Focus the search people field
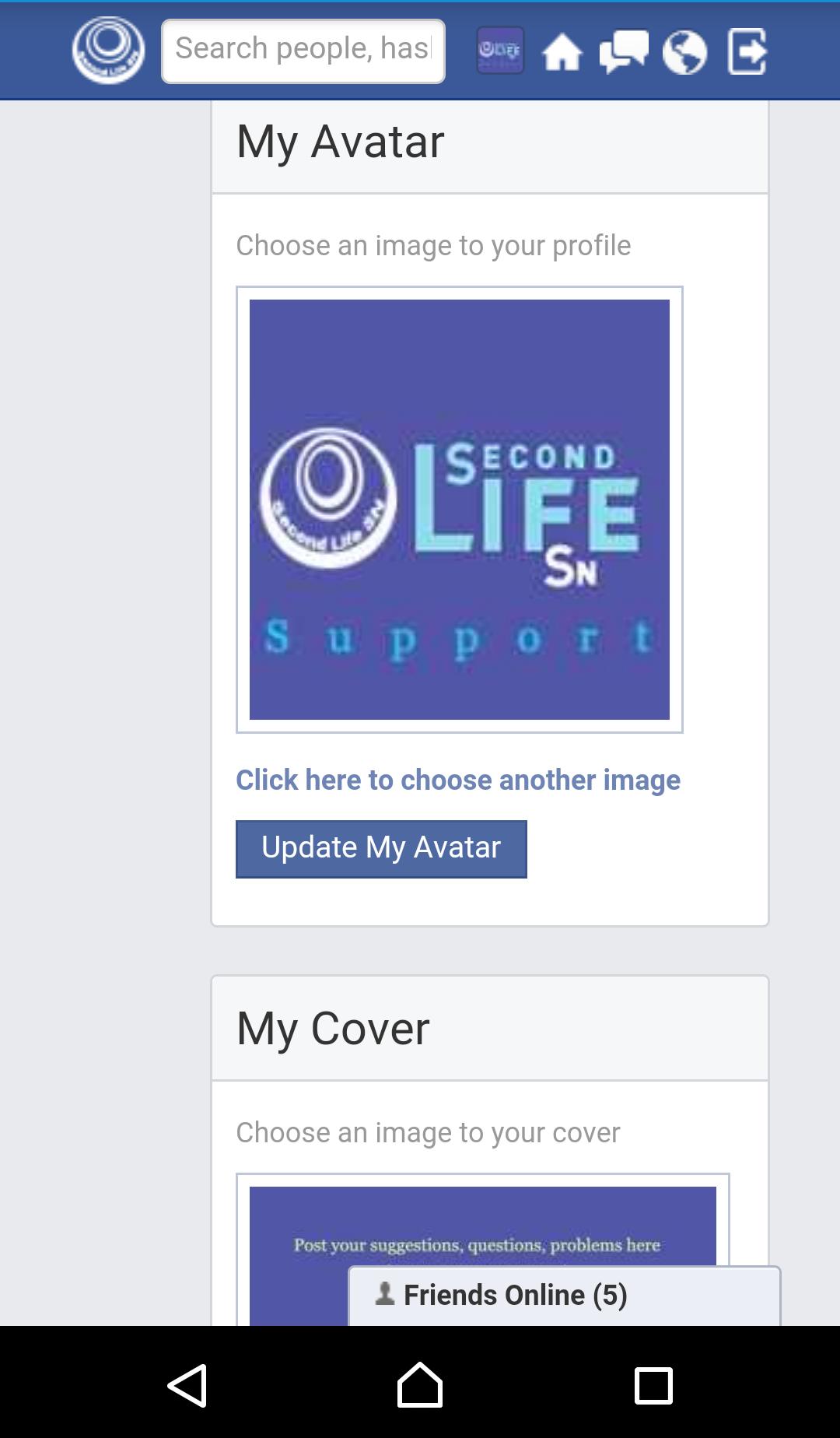840x1438 pixels. click(303, 51)
